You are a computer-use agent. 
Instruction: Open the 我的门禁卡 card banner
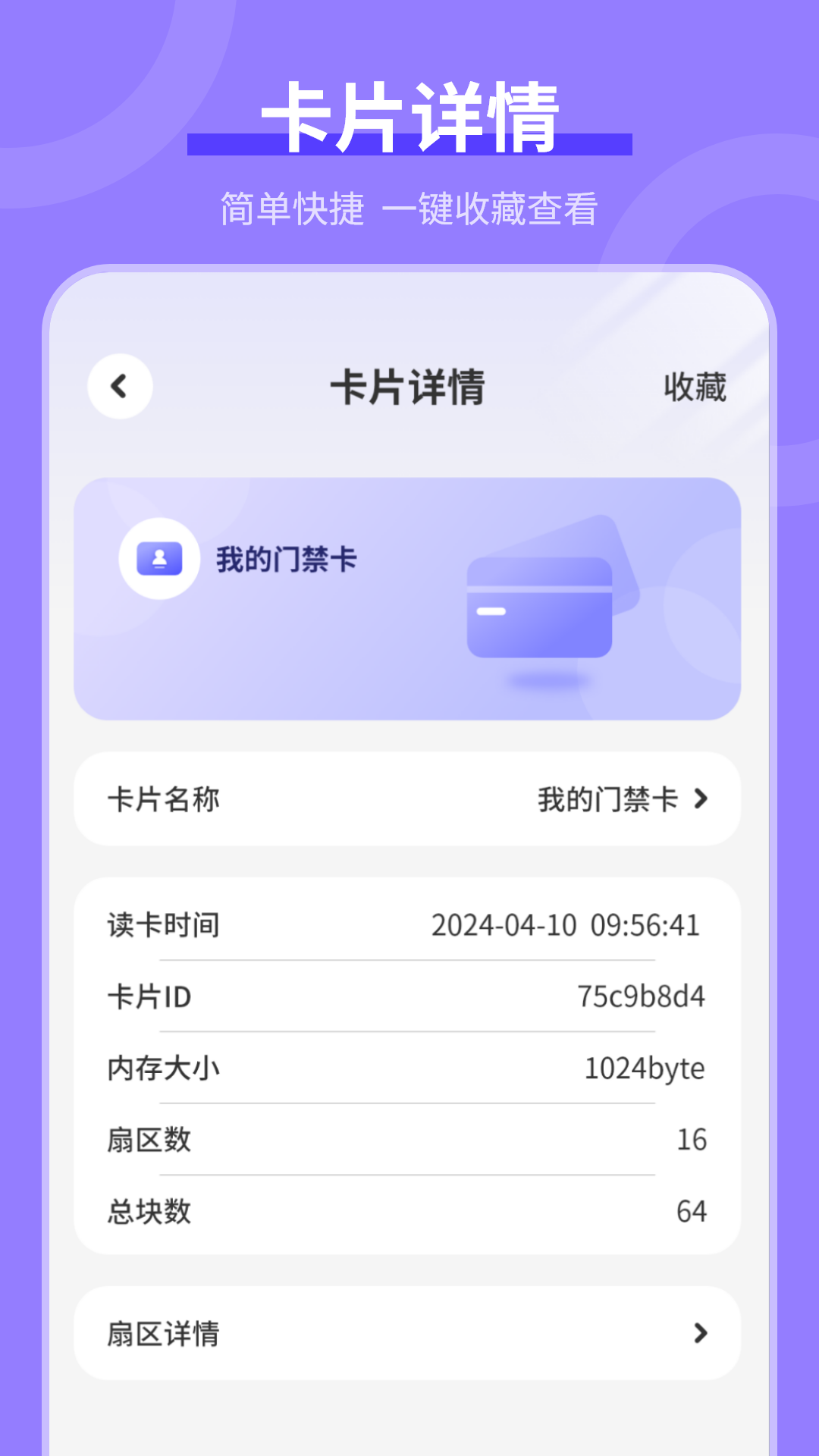[409, 595]
